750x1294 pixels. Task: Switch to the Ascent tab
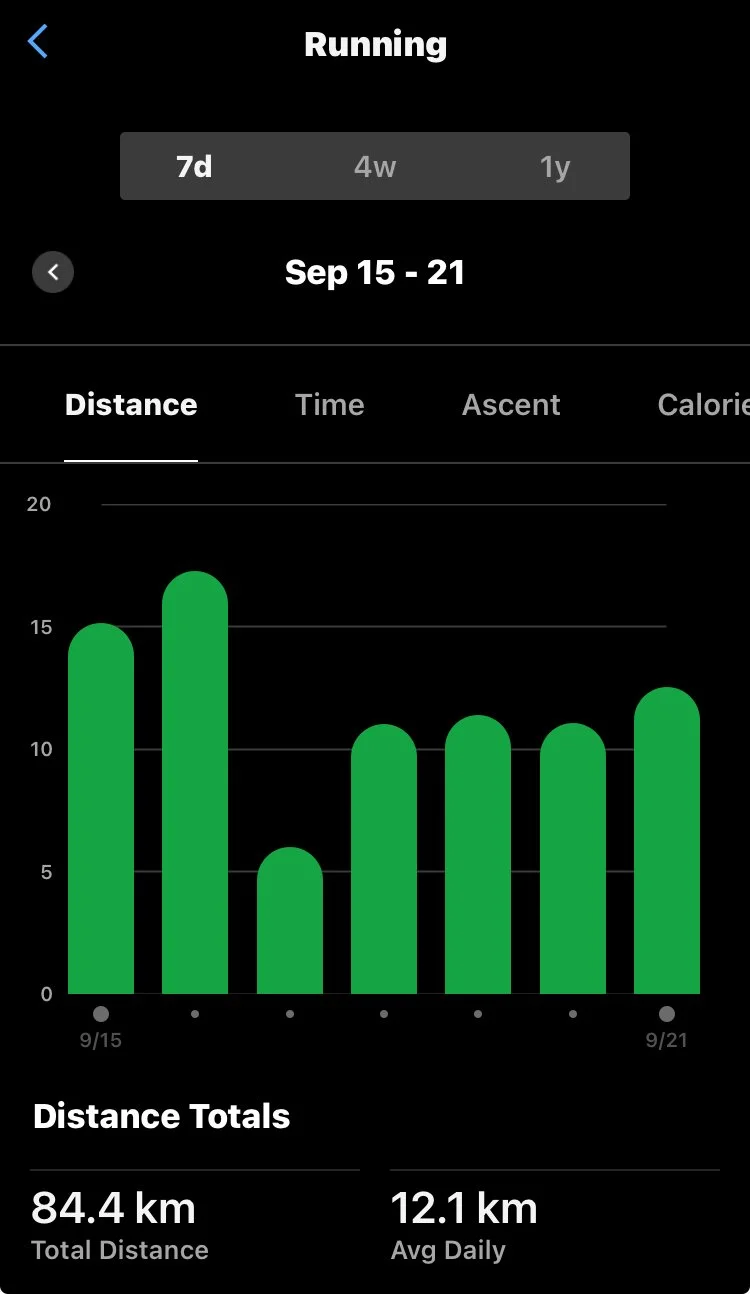pyautogui.click(x=511, y=405)
